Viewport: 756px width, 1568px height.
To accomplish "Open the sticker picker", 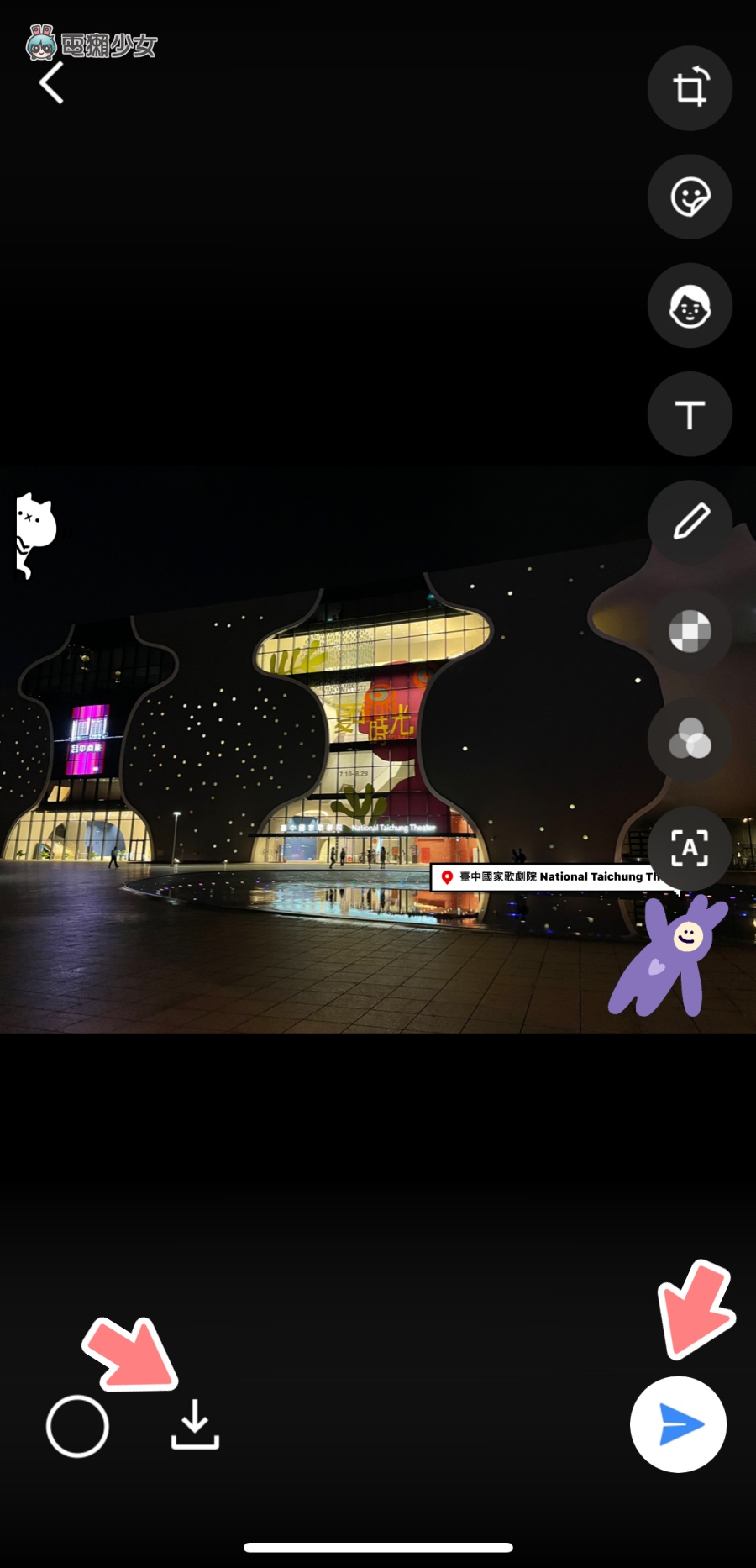I will tap(690, 197).
